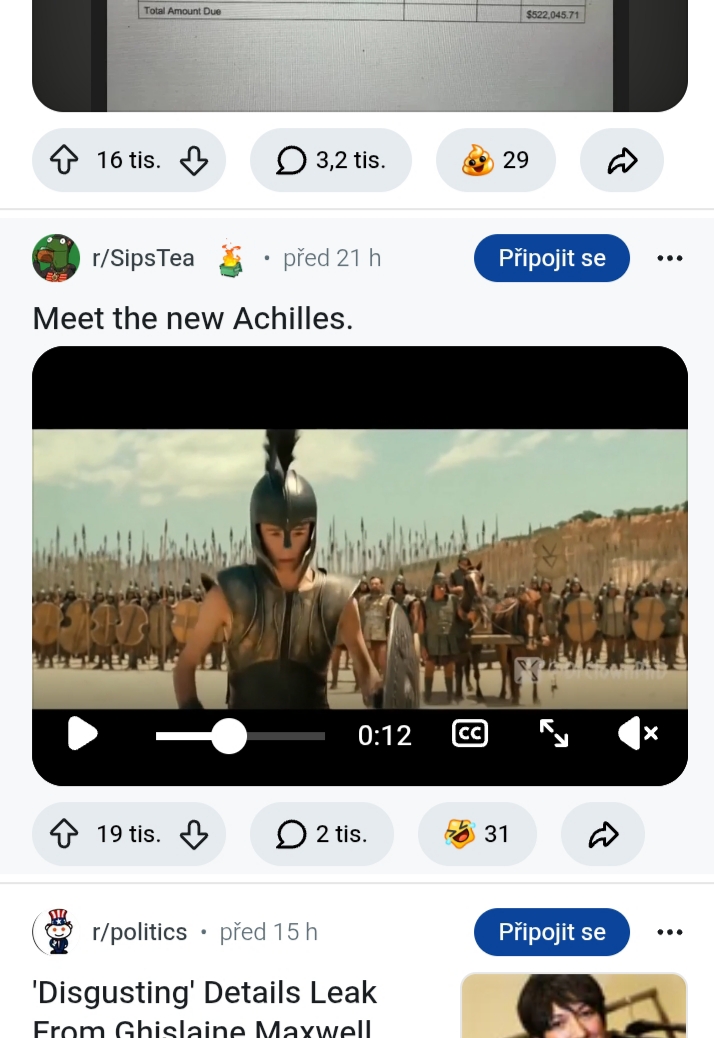Viewport: 714px width, 1038px height.
Task: Expand the video to fullscreen
Action: 554,733
